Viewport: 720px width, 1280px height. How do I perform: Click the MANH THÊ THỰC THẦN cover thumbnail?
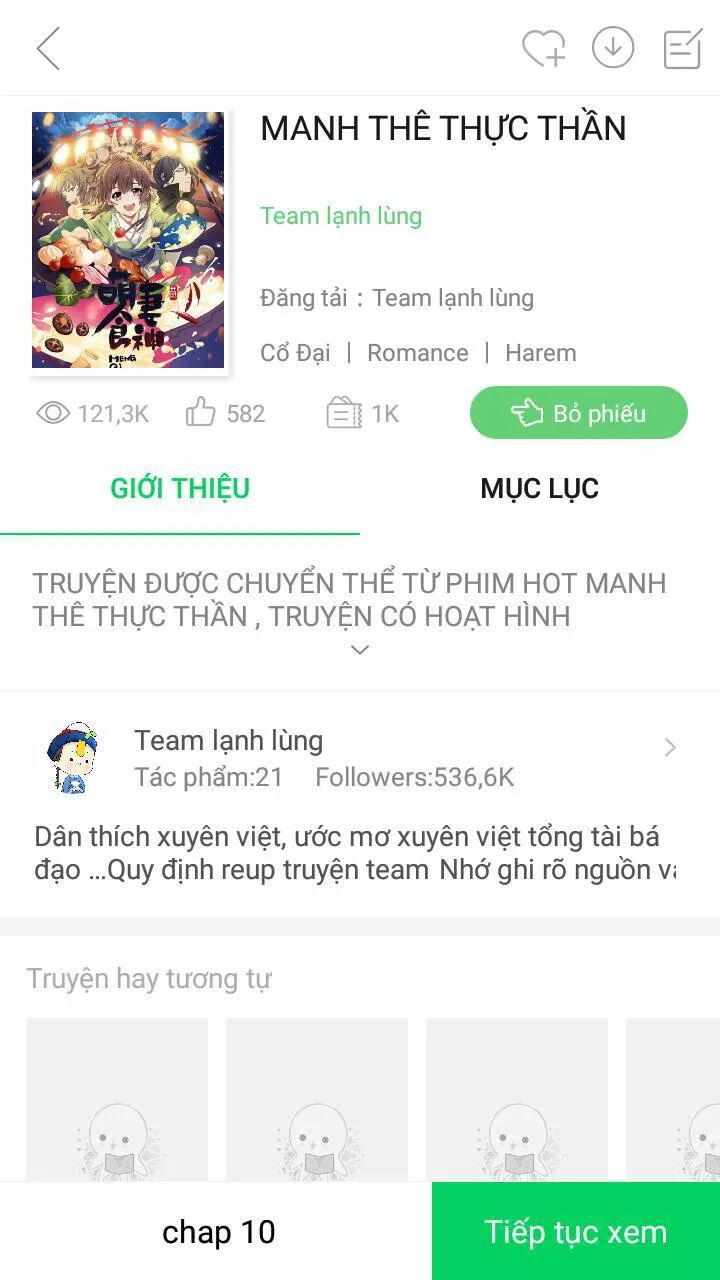128,240
